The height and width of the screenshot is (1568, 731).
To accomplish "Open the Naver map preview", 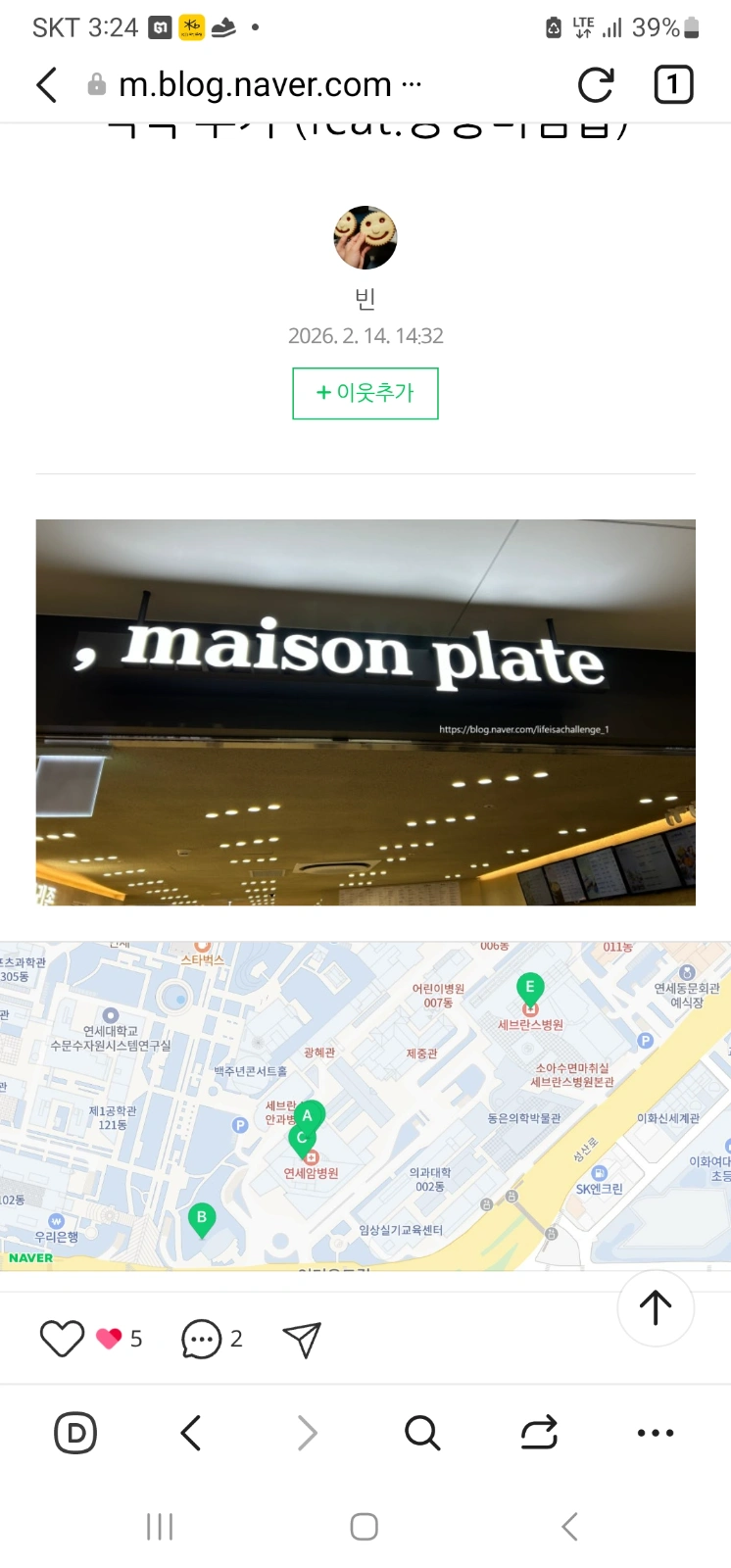I will pyautogui.click(x=365, y=1106).
